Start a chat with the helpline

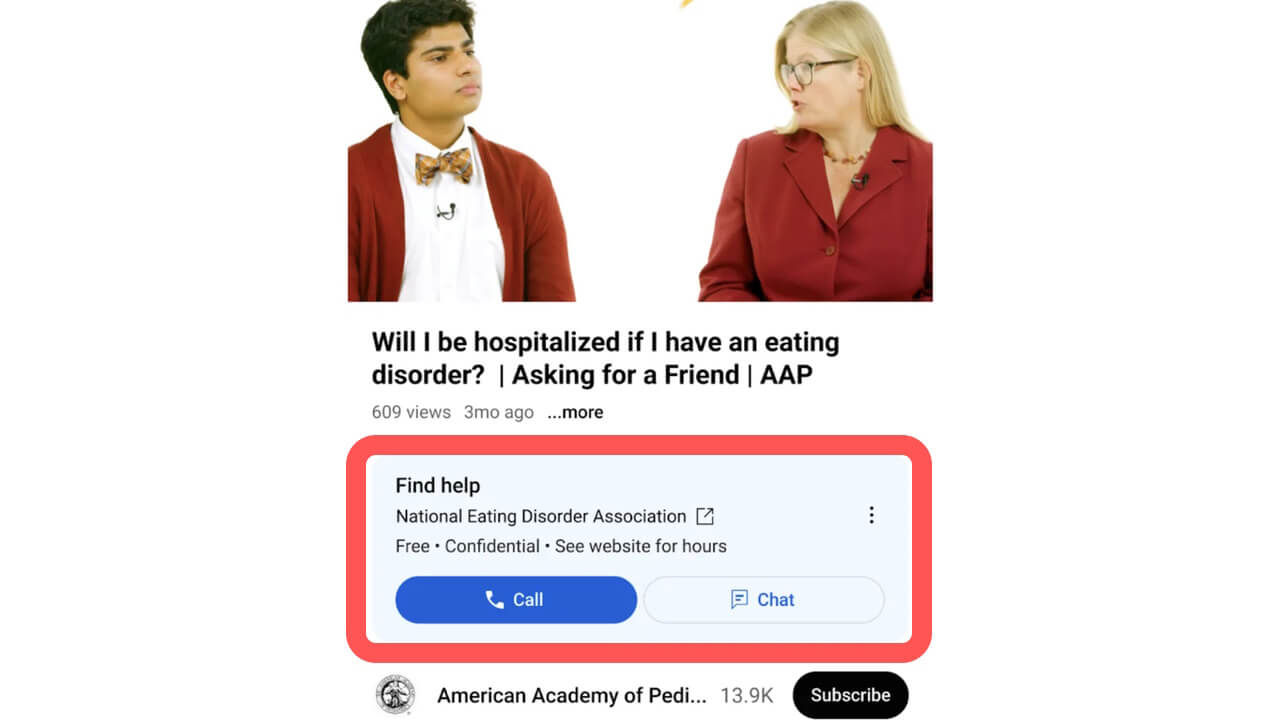tap(763, 600)
